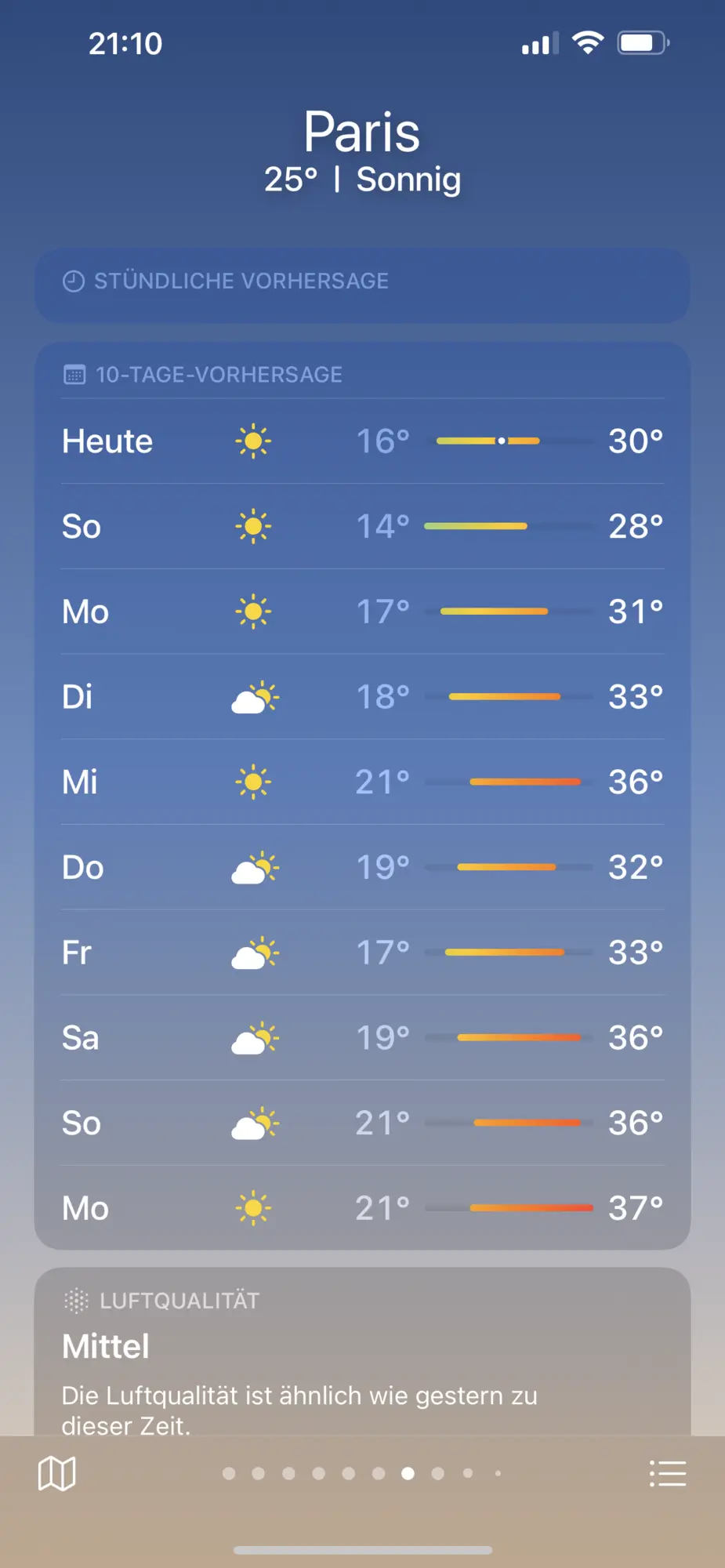Open forecast for Mi with 36° high

click(x=362, y=782)
